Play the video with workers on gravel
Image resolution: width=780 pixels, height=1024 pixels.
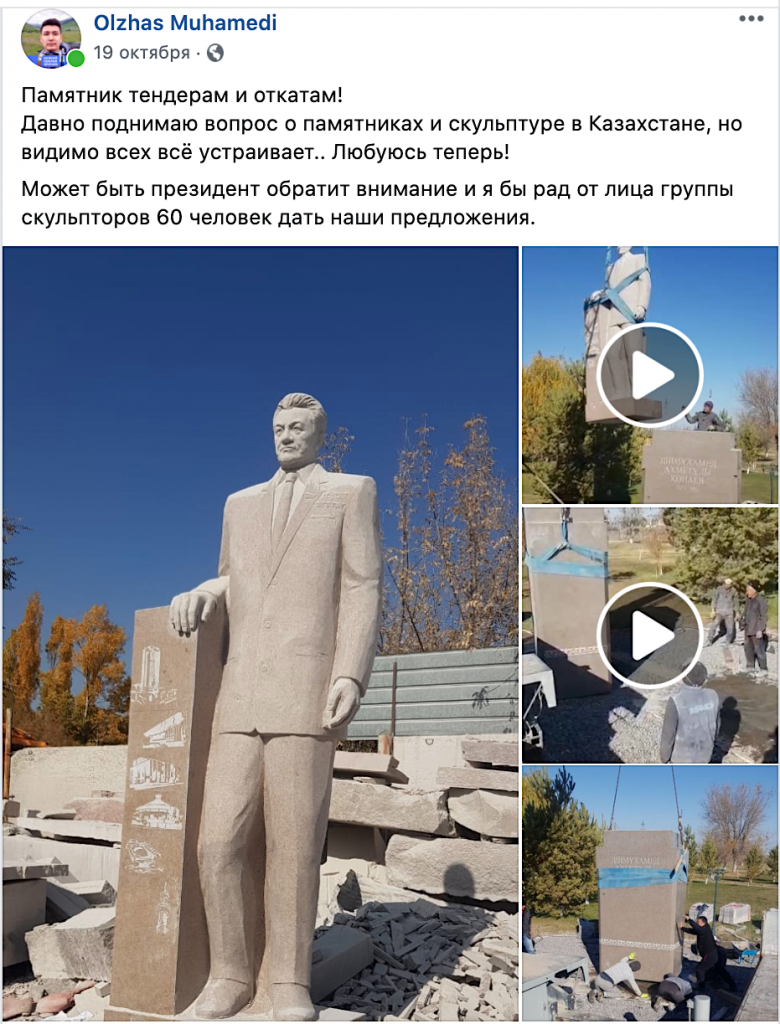click(x=650, y=635)
